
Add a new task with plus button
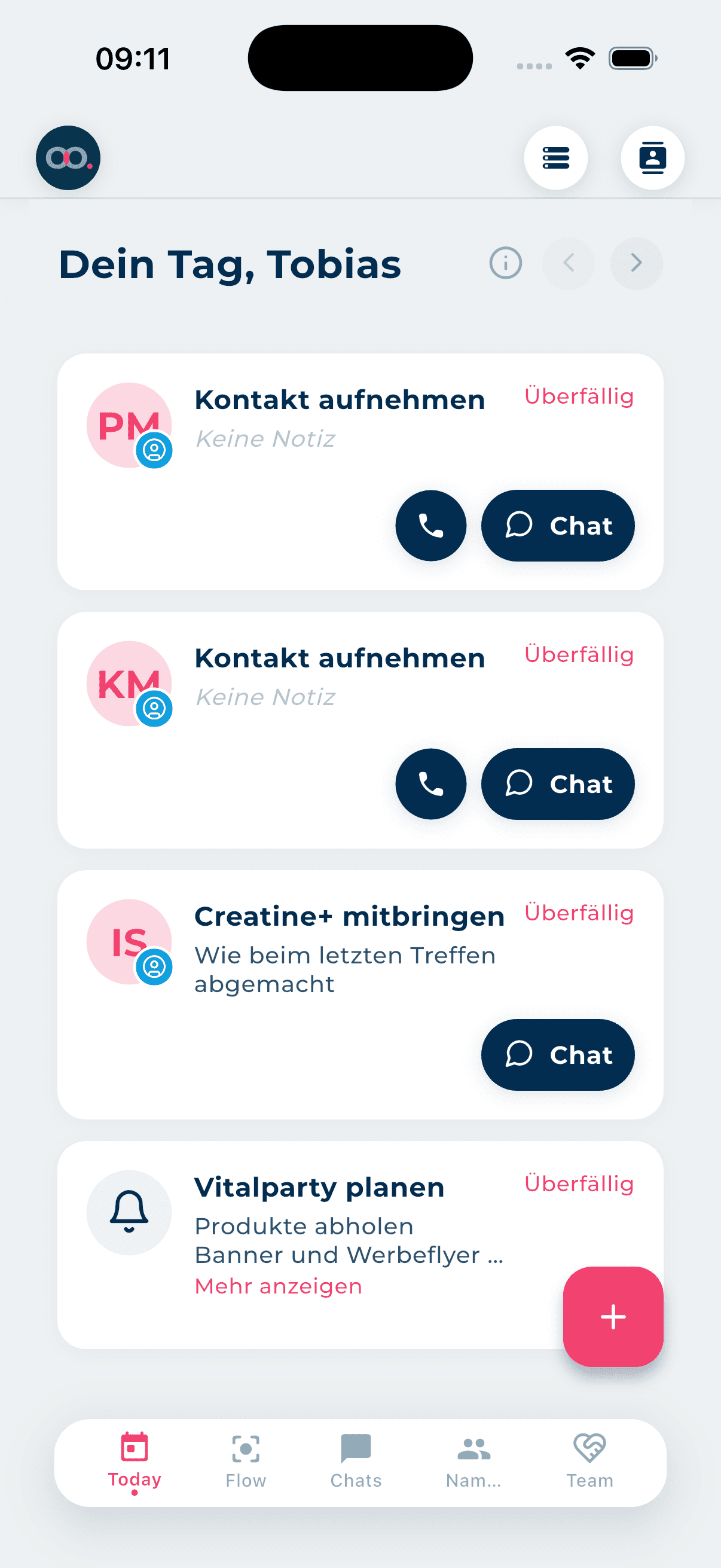click(613, 1317)
